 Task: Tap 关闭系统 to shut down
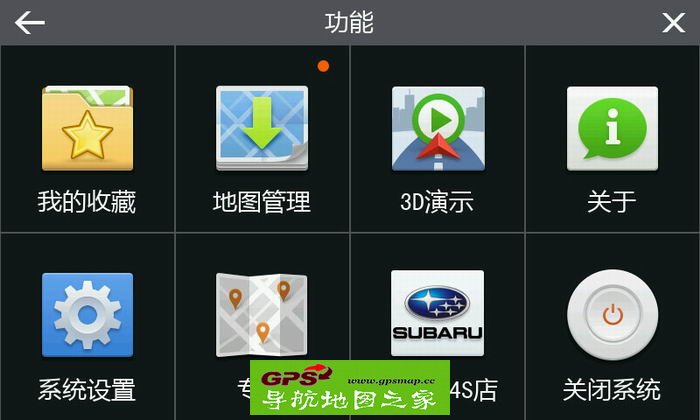(x=612, y=325)
